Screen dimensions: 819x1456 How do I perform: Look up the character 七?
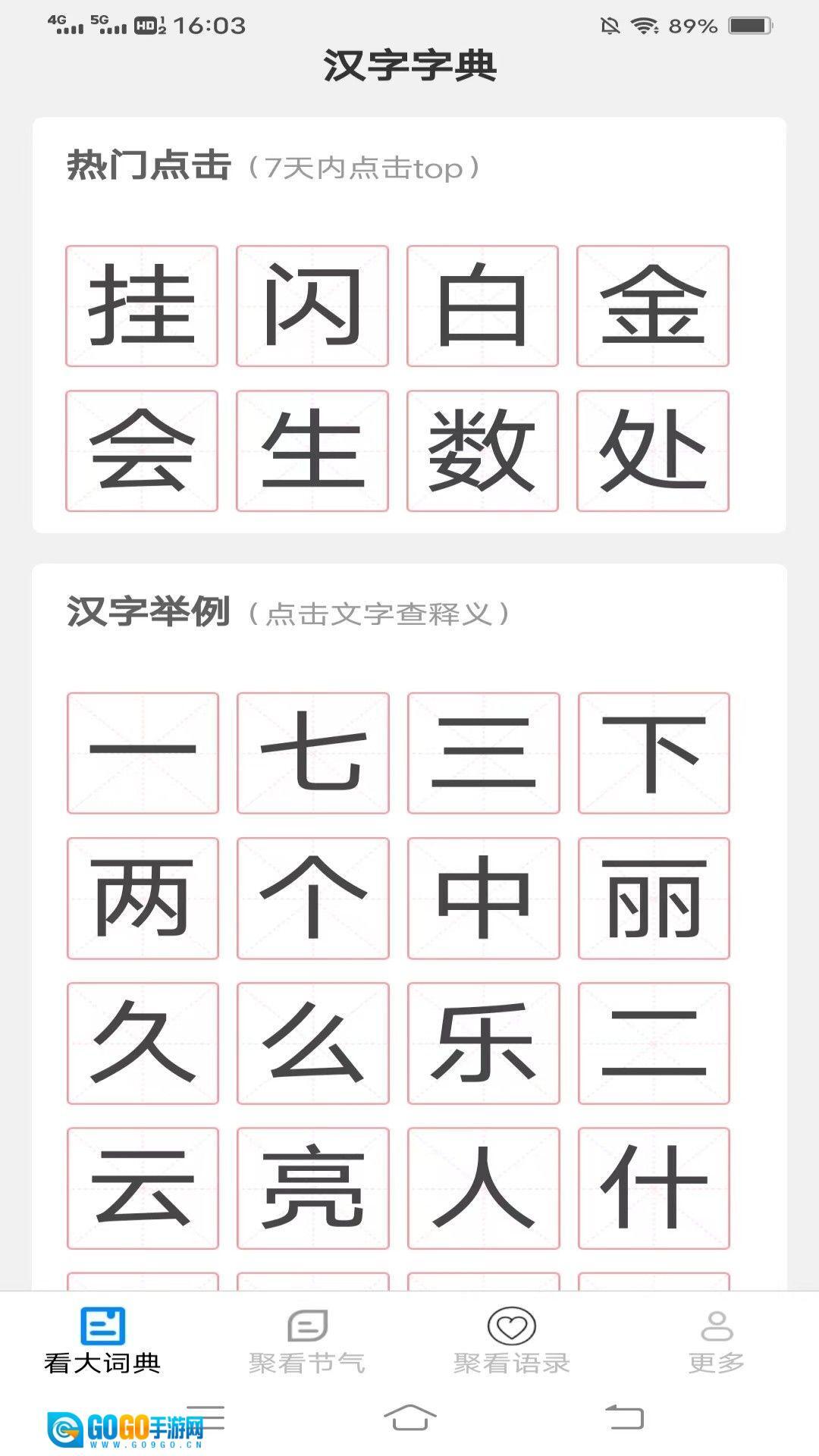pyautogui.click(x=312, y=752)
